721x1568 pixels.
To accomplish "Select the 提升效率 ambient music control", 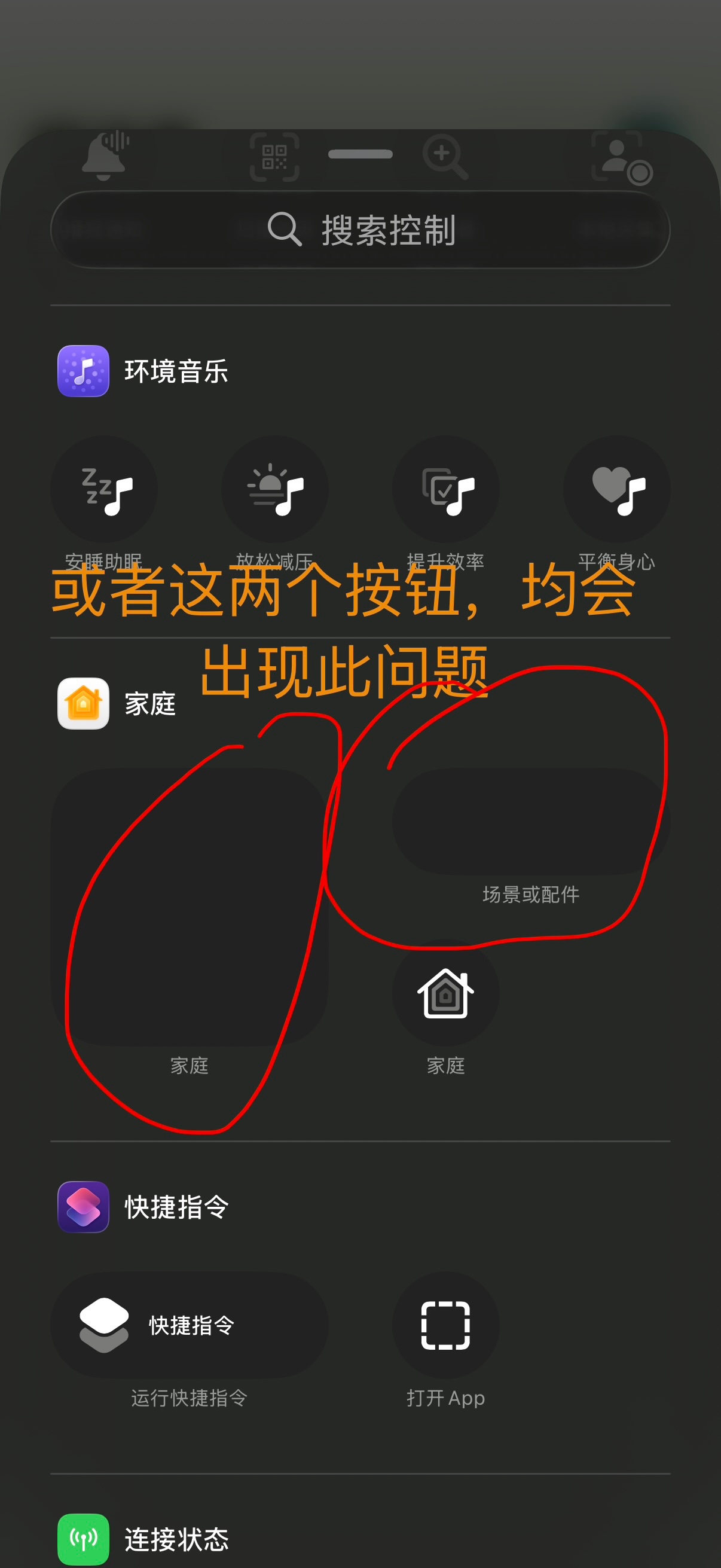I will click(x=445, y=489).
